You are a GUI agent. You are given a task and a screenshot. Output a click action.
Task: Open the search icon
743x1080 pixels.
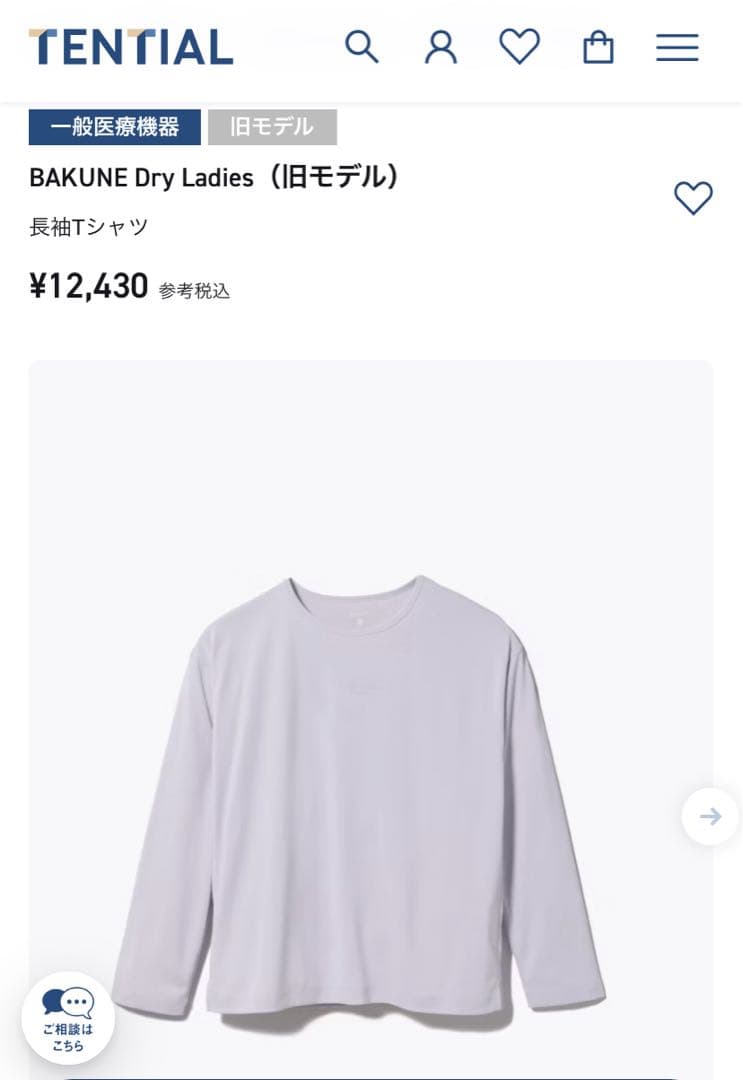361,46
